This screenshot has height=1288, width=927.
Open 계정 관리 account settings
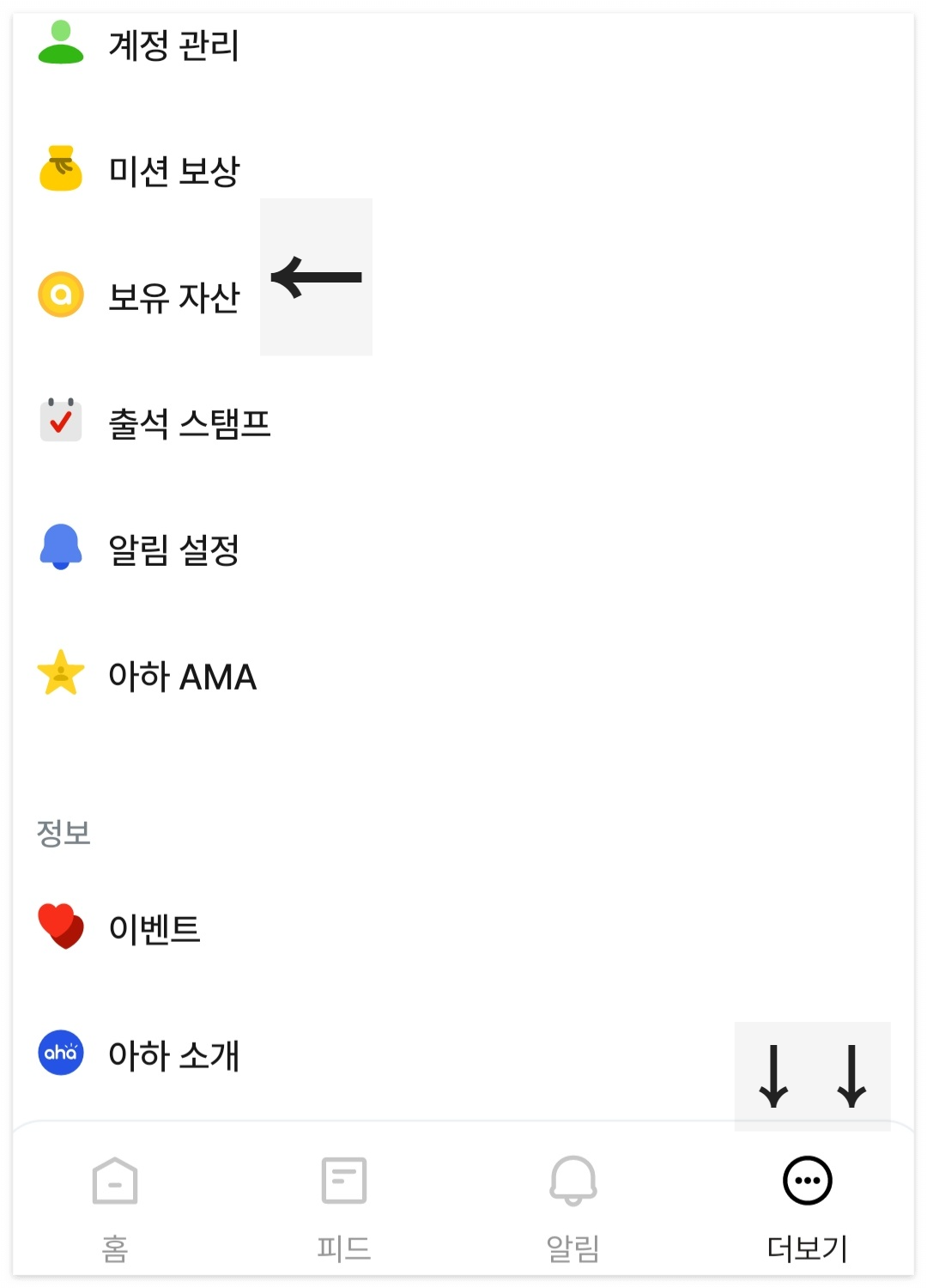(463, 45)
